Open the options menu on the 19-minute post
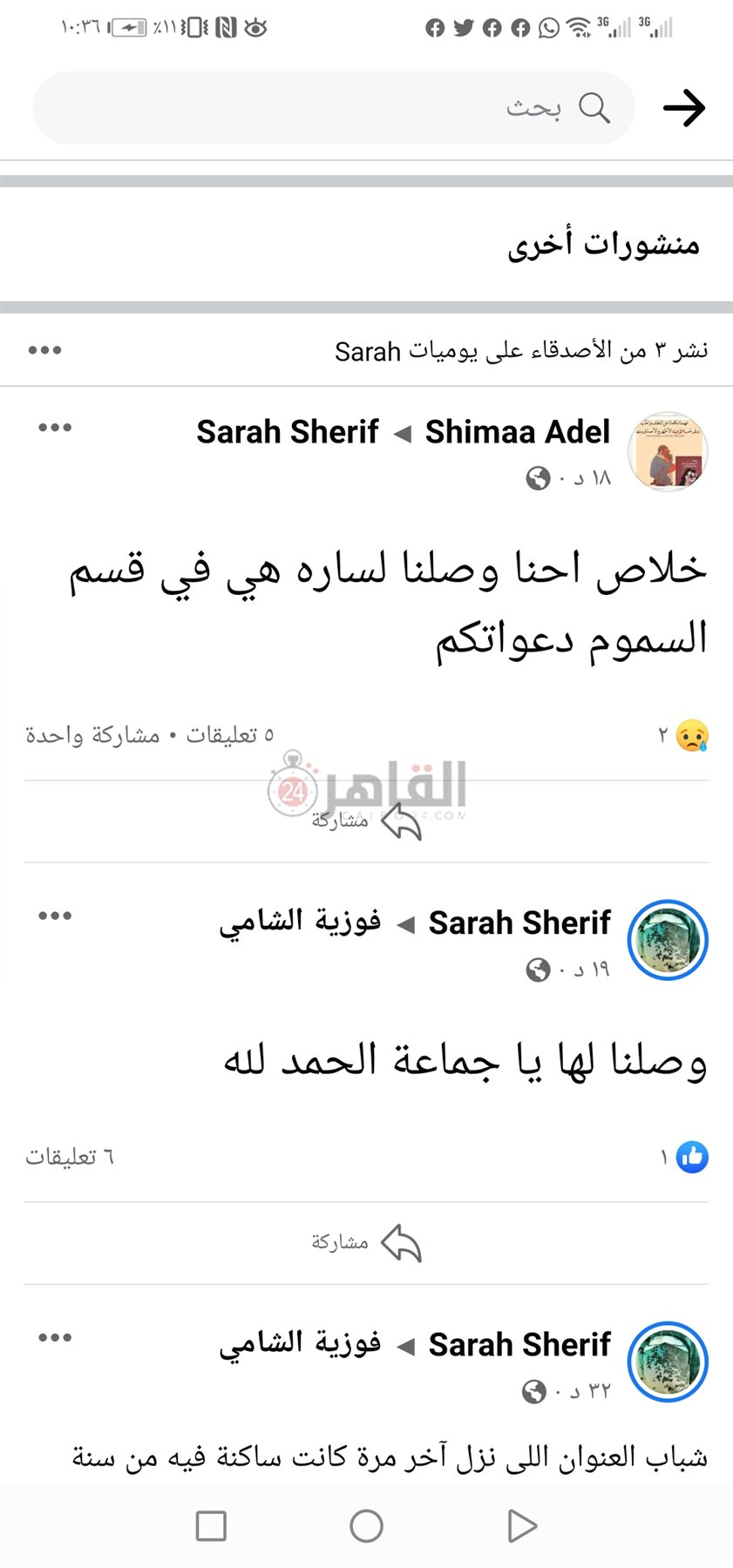The image size is (733, 1568). [x=55, y=916]
